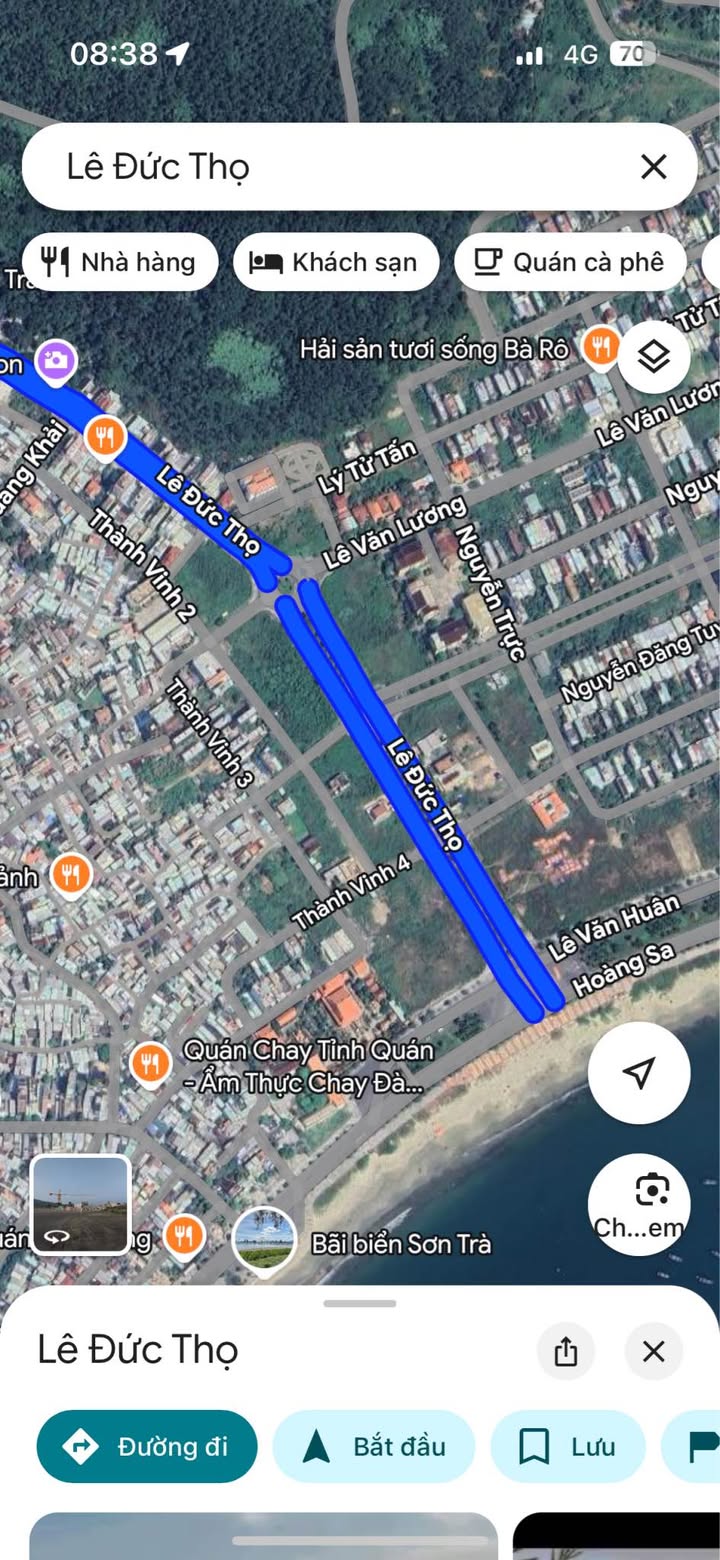Share the Lê Đức Thọ location

pyautogui.click(x=566, y=1352)
